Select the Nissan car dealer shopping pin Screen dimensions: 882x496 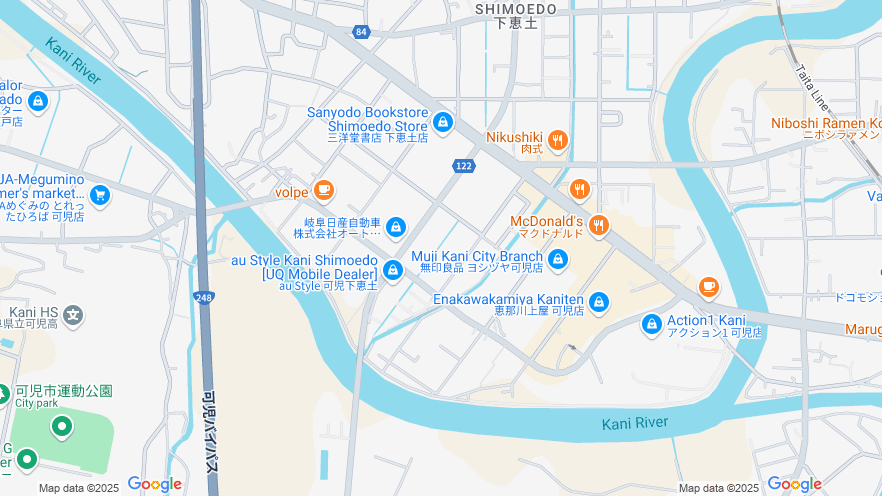click(x=396, y=228)
